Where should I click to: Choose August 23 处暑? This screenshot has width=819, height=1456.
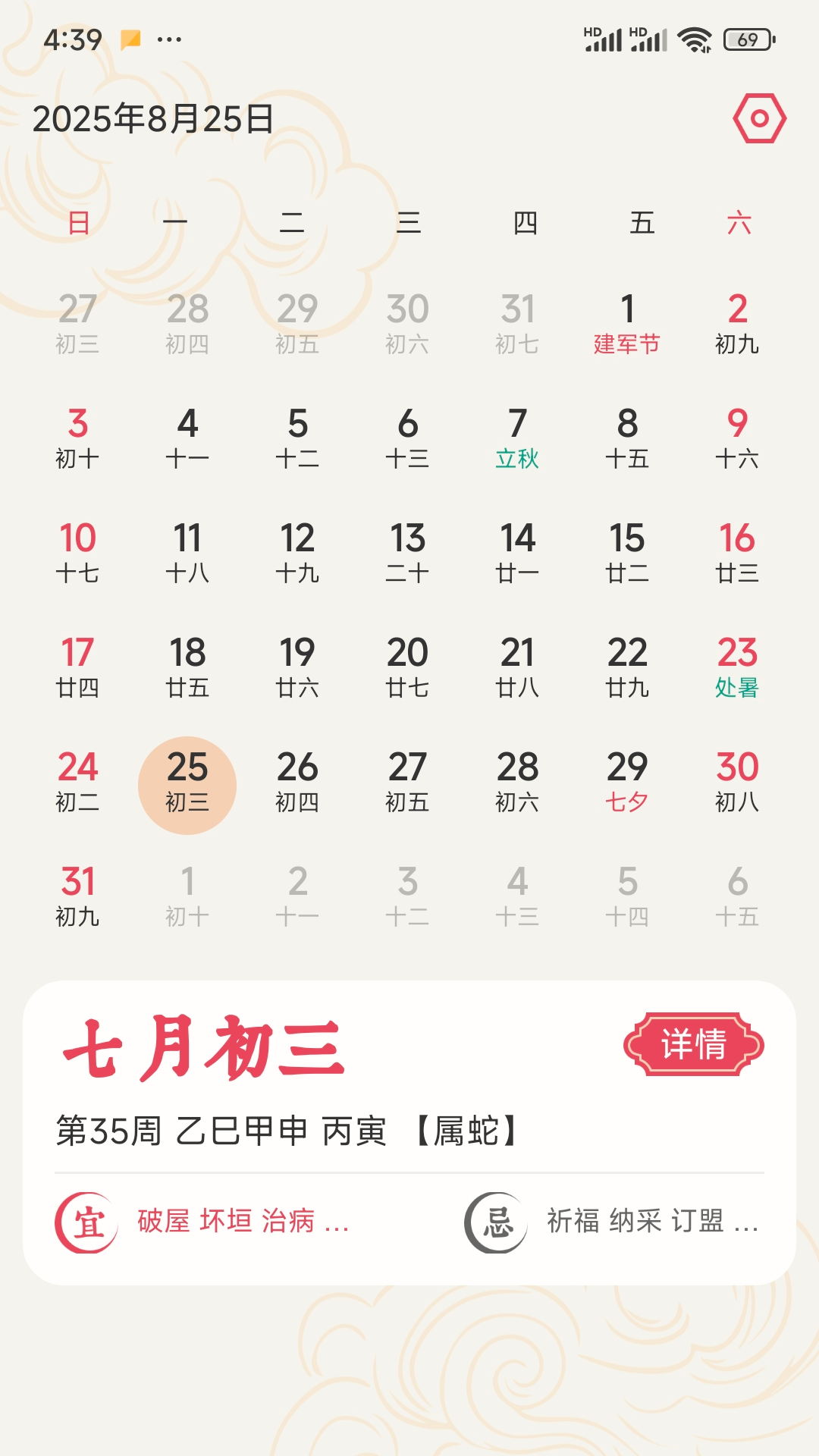(x=737, y=667)
